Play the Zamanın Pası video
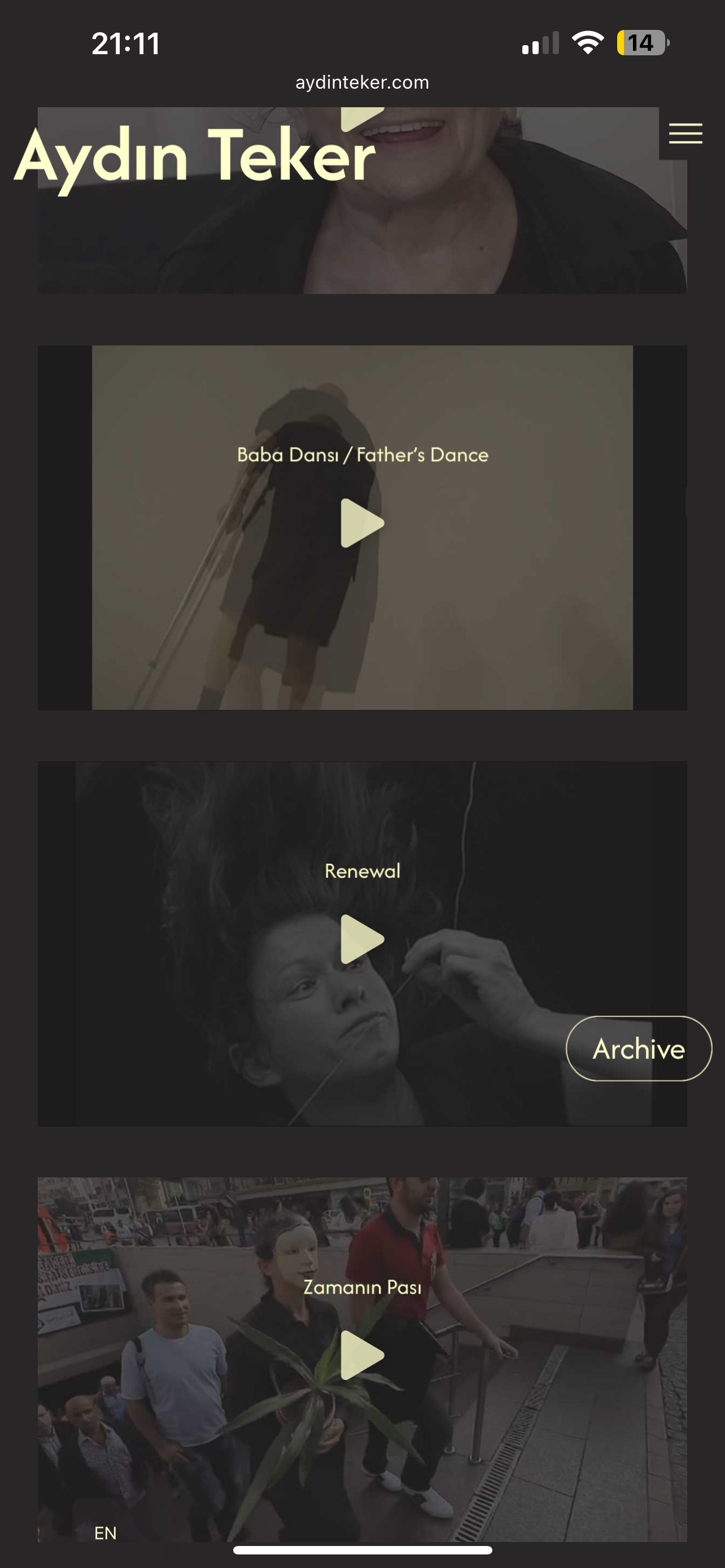This screenshot has height=1568, width=725. click(x=361, y=1355)
